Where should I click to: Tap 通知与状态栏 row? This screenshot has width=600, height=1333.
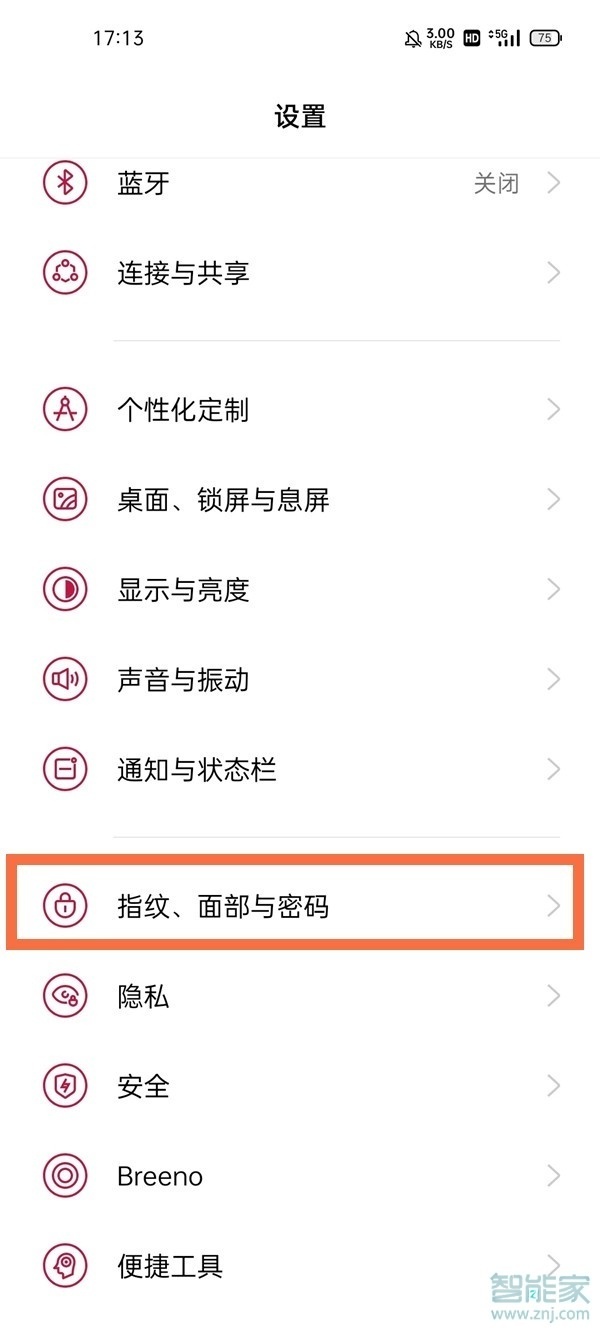pos(196,770)
